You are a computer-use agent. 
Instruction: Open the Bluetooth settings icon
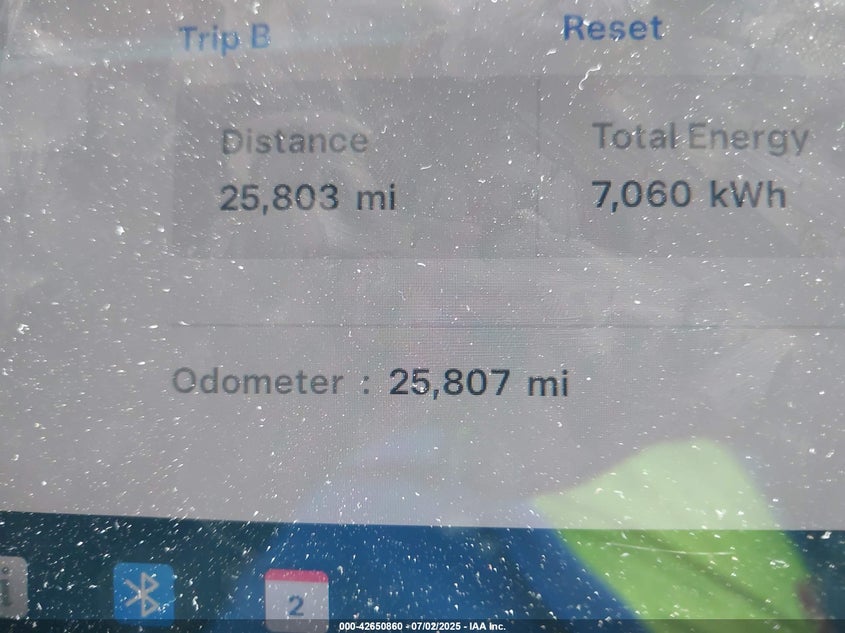pyautogui.click(x=143, y=594)
